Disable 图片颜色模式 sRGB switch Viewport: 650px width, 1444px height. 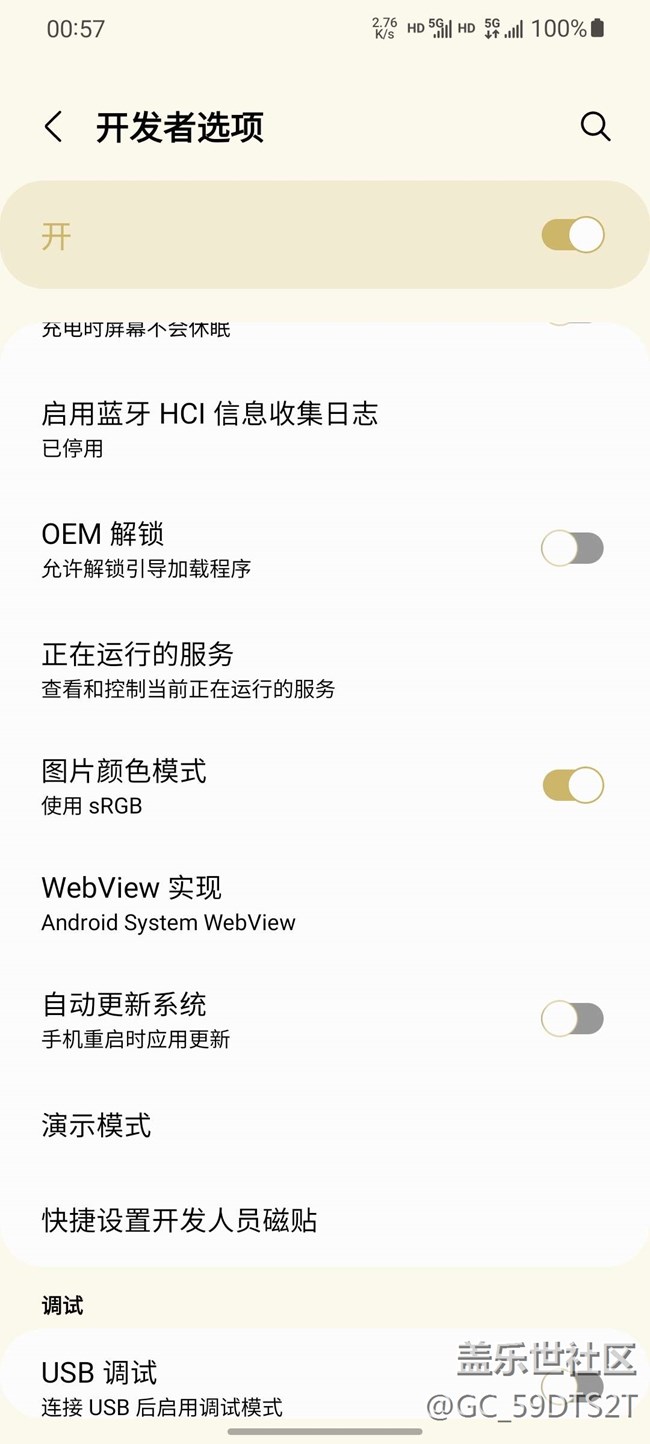[x=573, y=785]
